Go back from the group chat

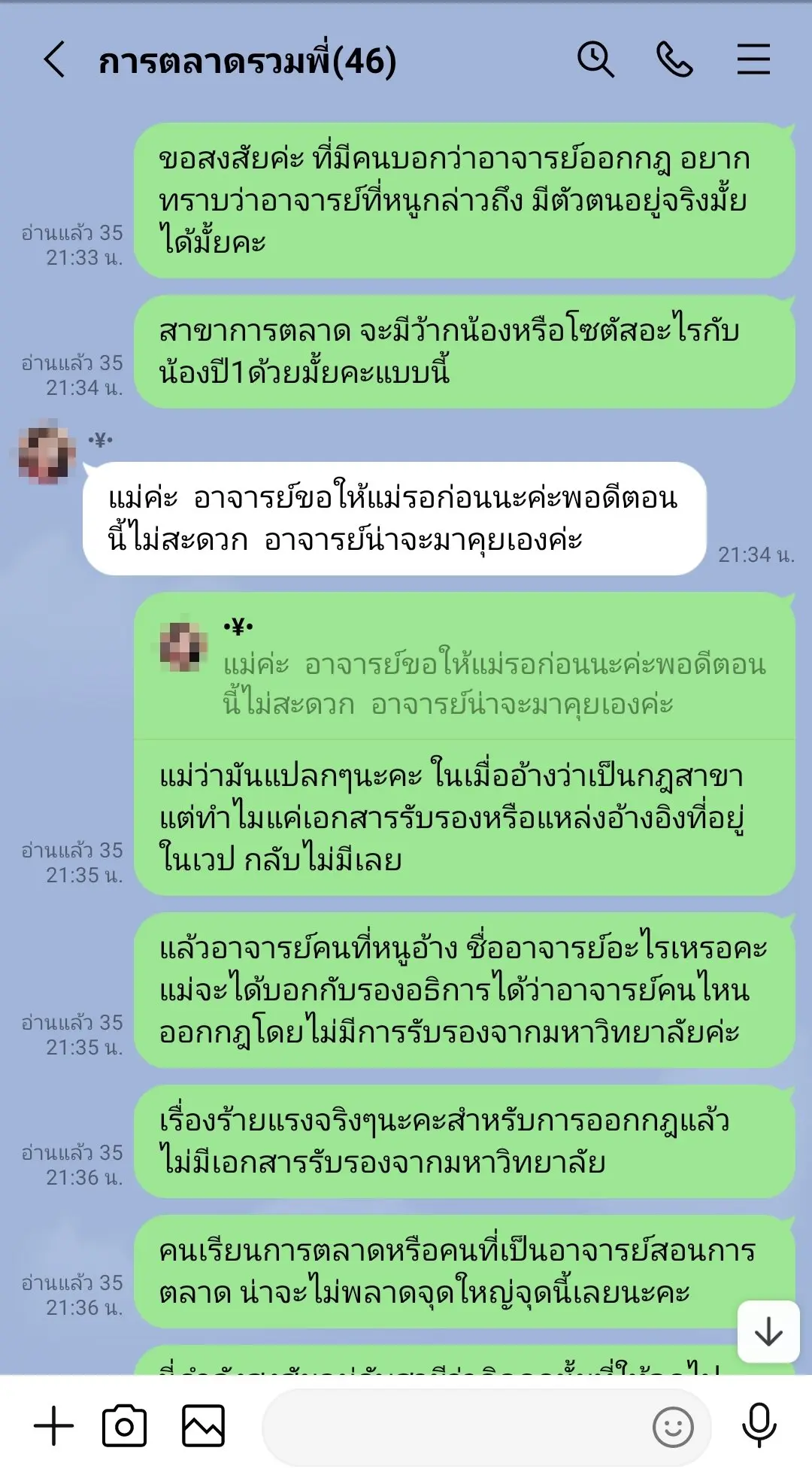click(54, 59)
